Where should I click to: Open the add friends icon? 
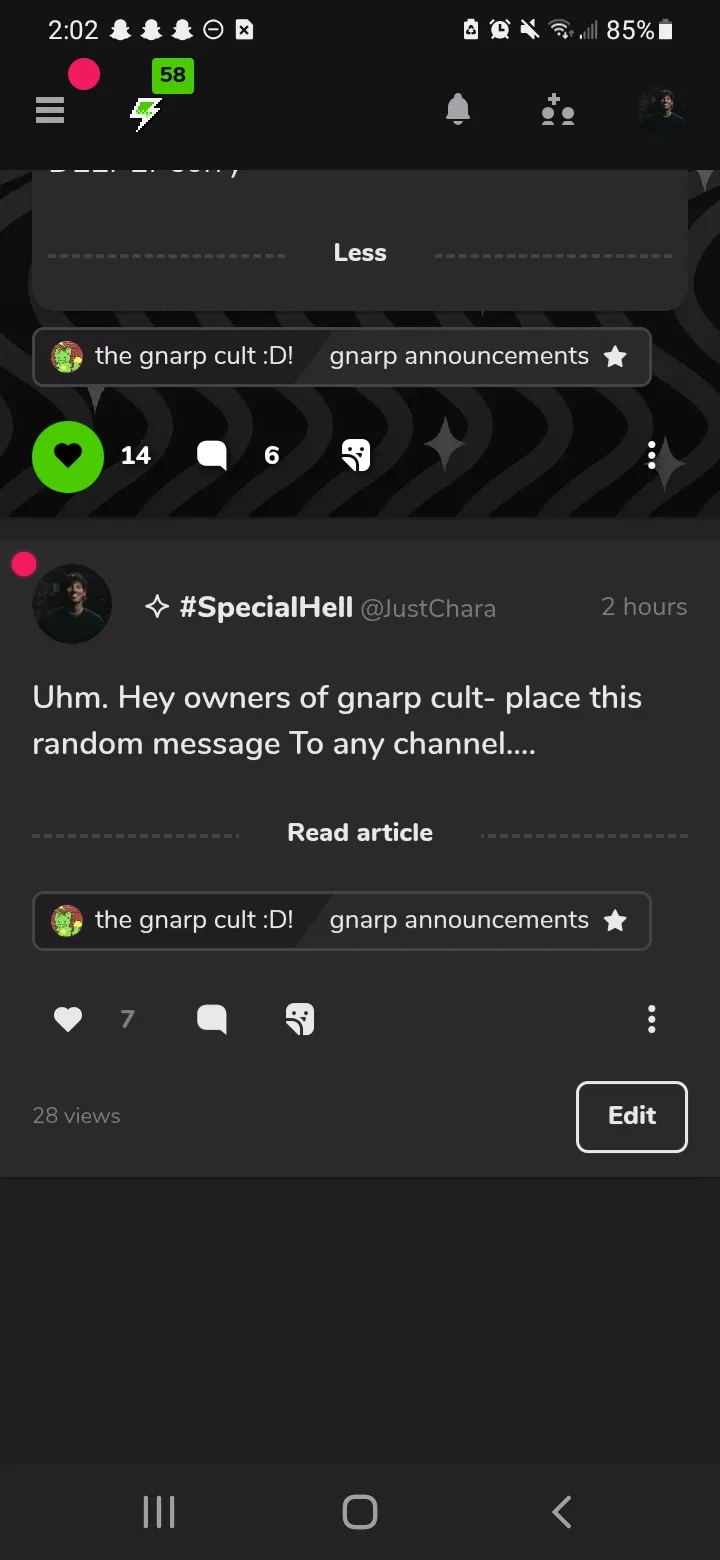click(557, 110)
